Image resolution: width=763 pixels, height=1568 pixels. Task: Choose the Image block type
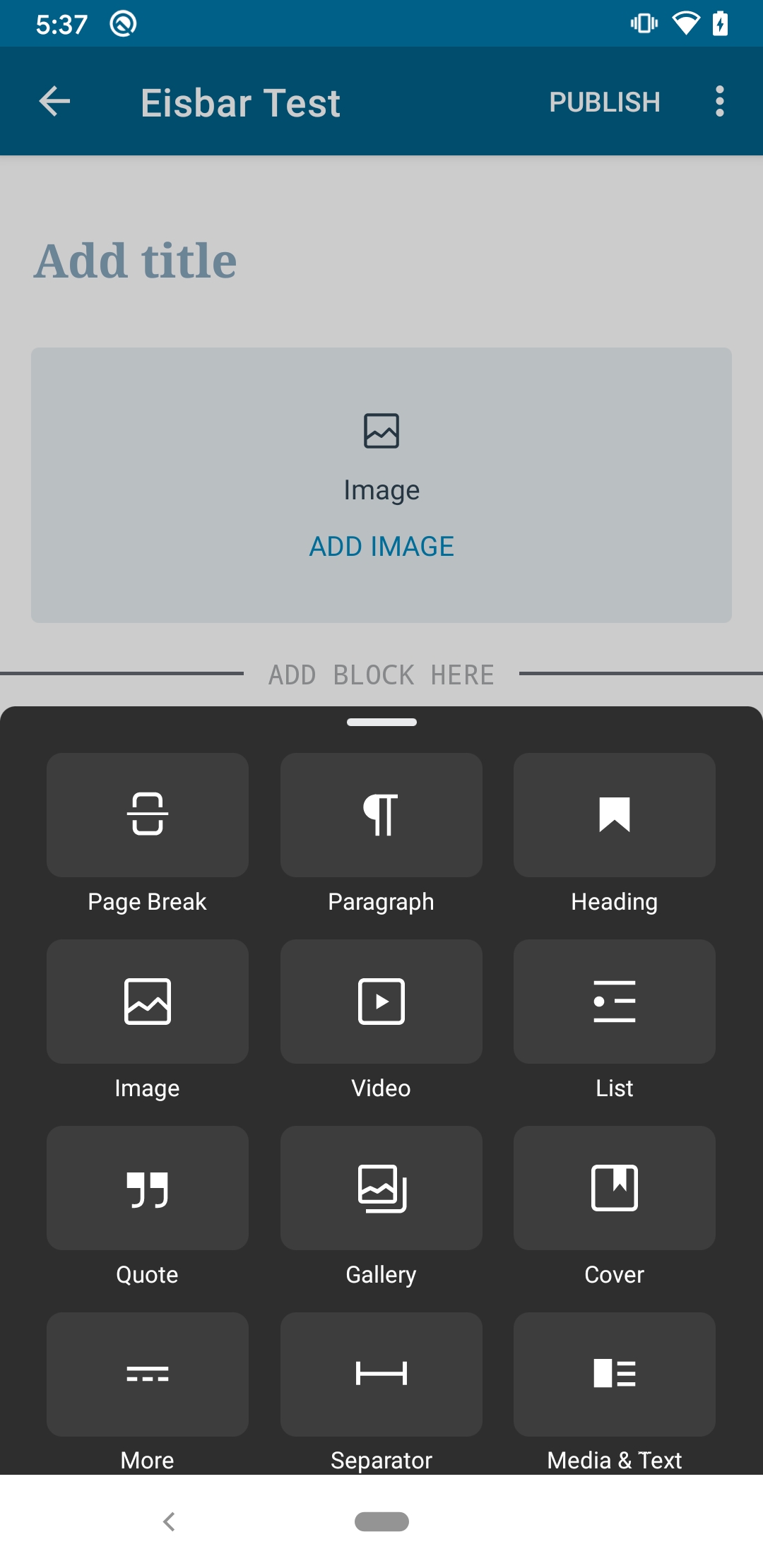point(148,1002)
